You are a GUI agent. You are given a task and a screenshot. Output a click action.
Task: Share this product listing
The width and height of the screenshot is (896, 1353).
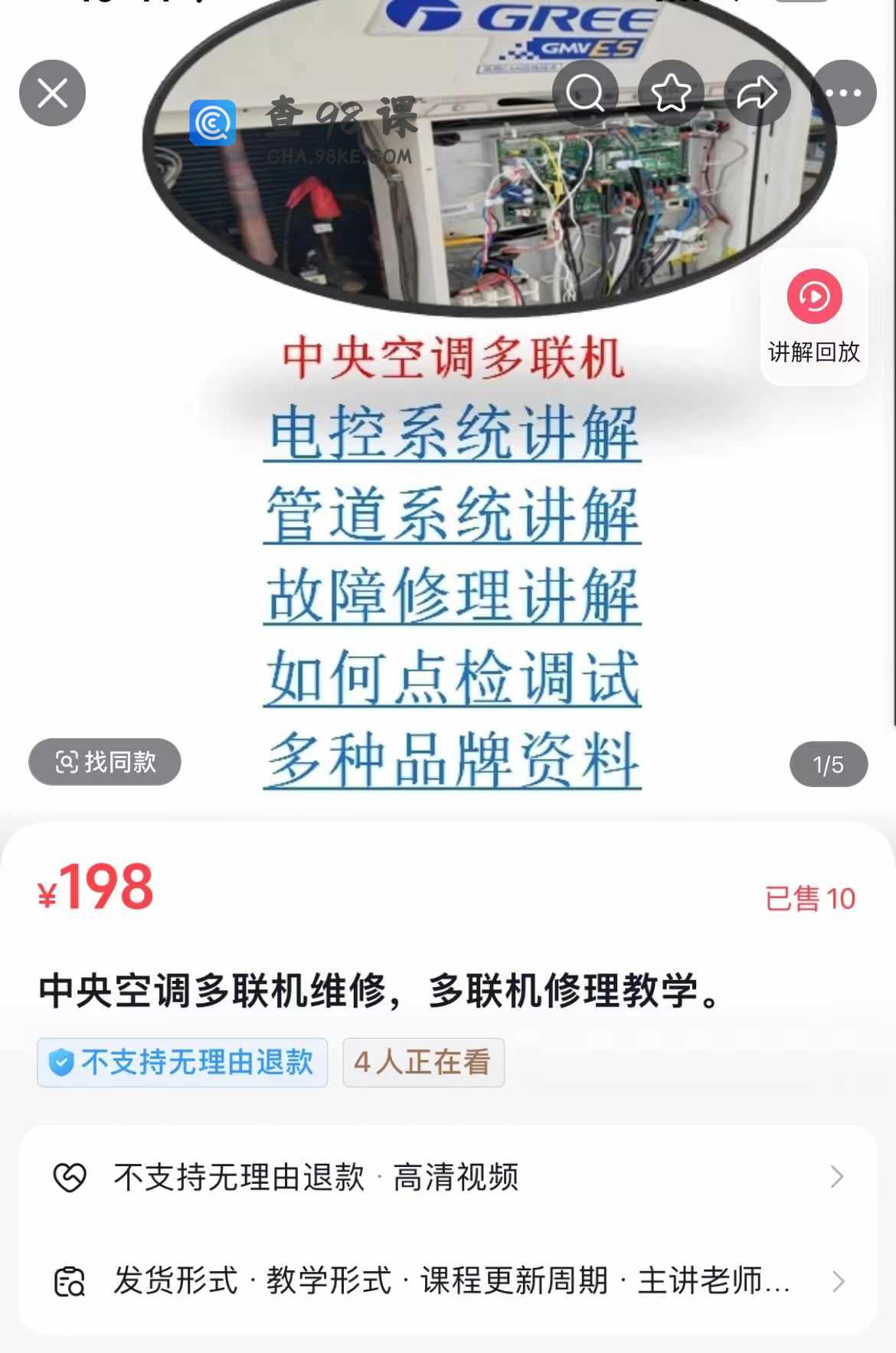click(757, 93)
